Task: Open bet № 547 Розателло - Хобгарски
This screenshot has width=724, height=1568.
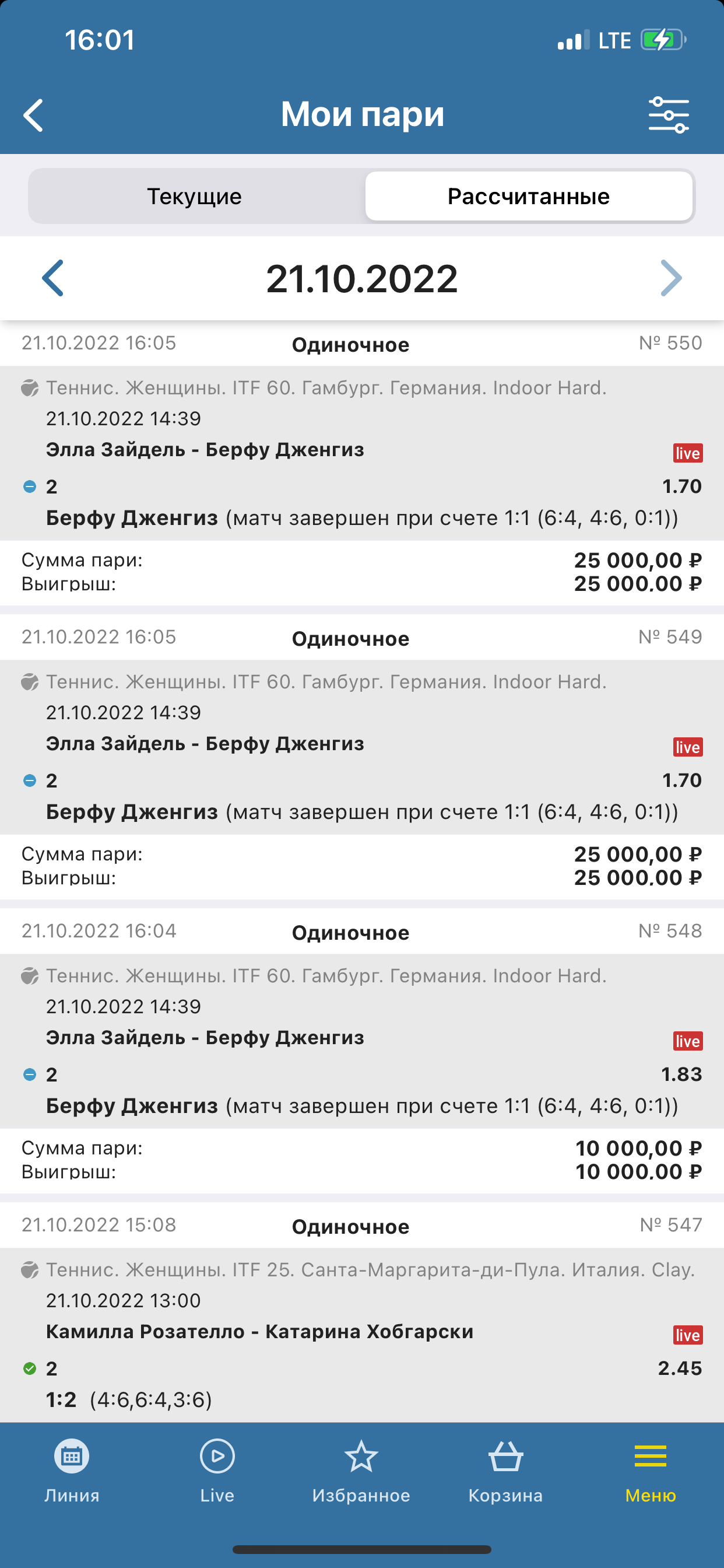Action: pos(361,1333)
